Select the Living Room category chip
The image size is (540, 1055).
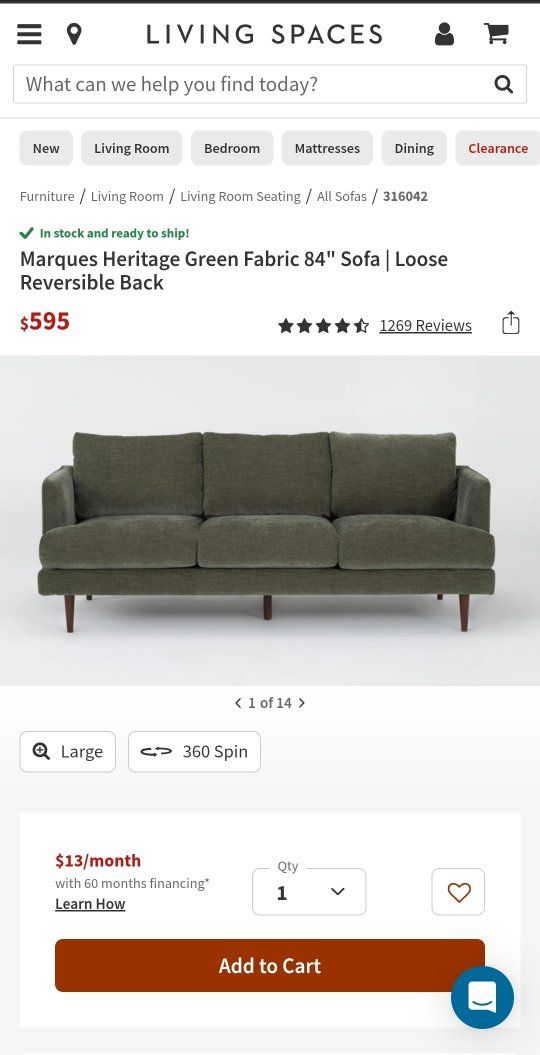[x=132, y=148]
